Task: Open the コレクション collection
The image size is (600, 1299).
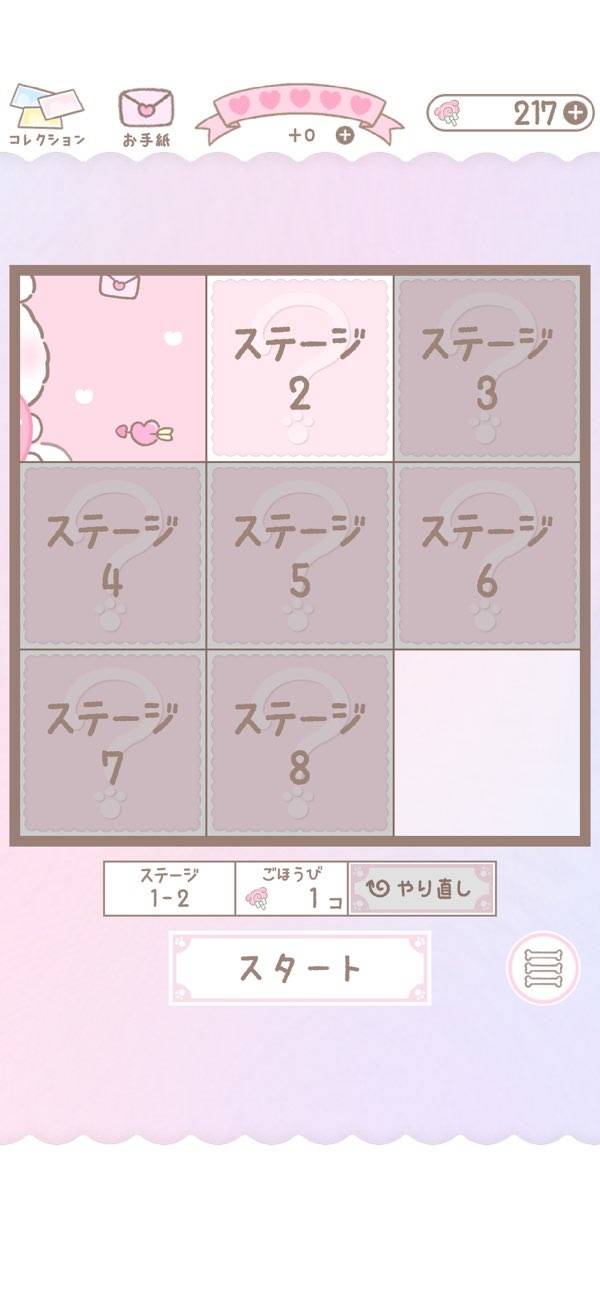Action: (46, 115)
